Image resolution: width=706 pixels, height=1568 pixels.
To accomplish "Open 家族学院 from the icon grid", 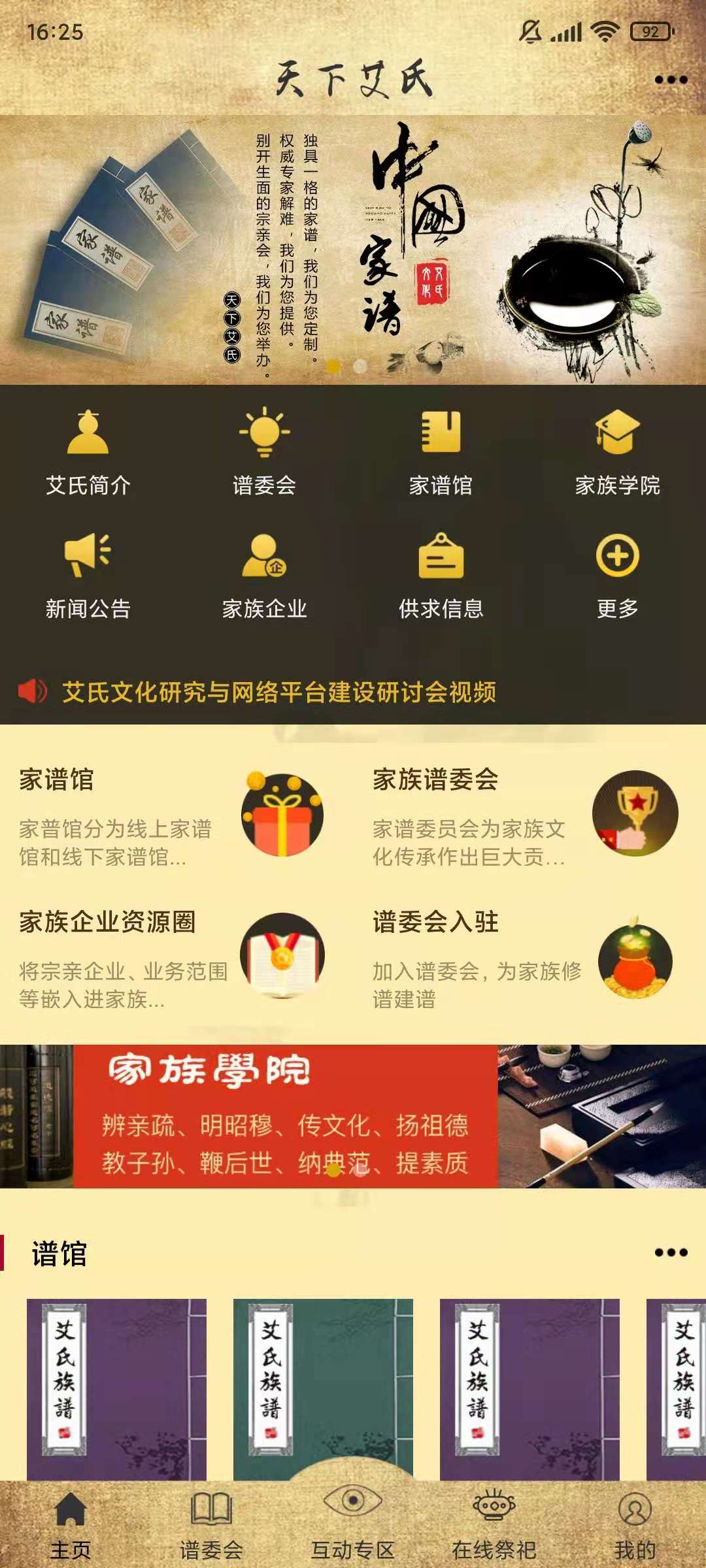I will tap(617, 451).
